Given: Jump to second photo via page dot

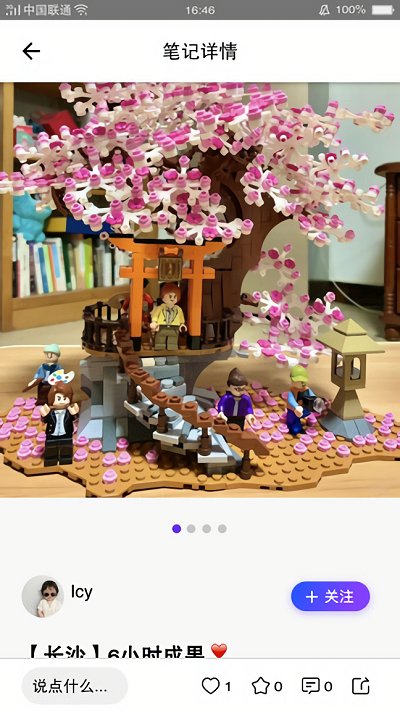Looking at the screenshot, I should [x=191, y=529].
